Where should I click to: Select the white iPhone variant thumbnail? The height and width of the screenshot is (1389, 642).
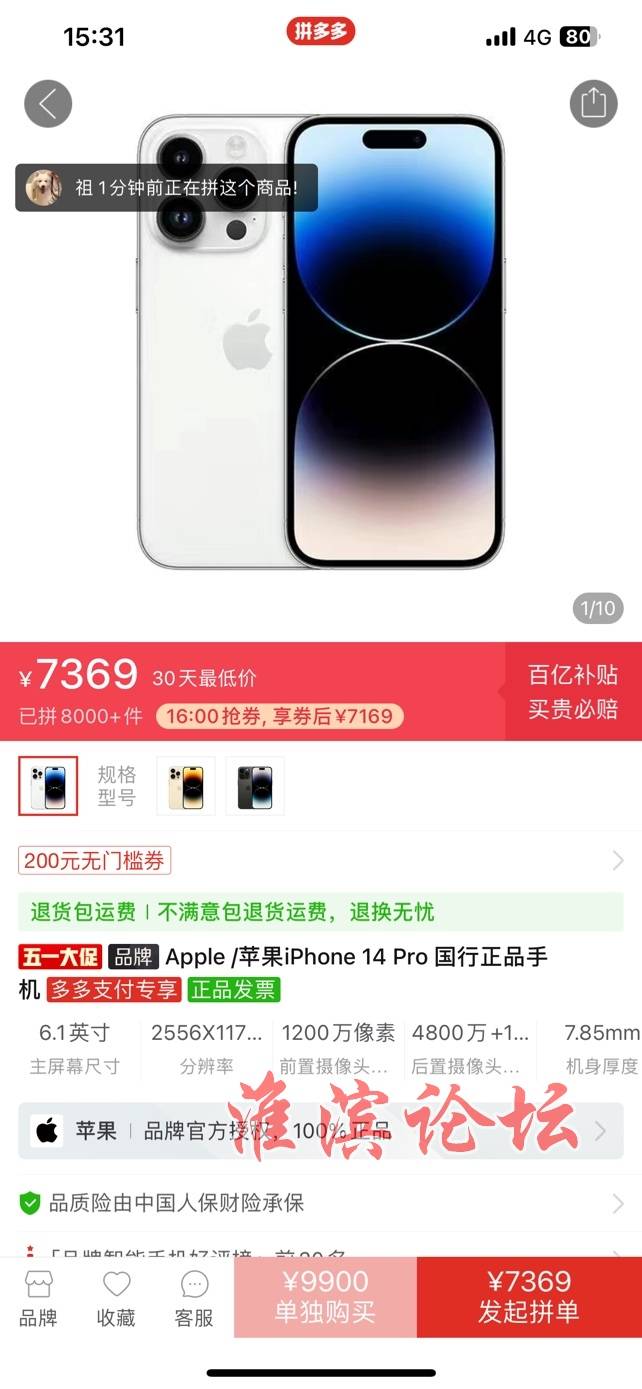point(48,786)
